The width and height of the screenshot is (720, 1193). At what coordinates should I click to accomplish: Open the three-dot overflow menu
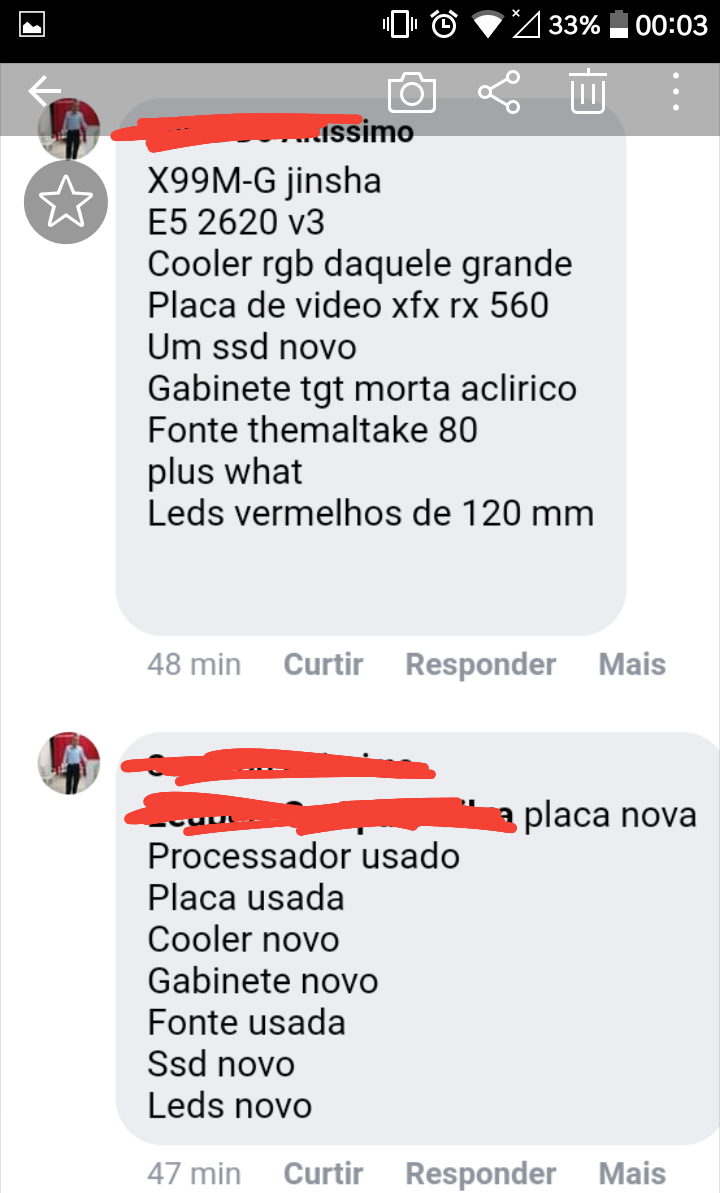(x=675, y=92)
